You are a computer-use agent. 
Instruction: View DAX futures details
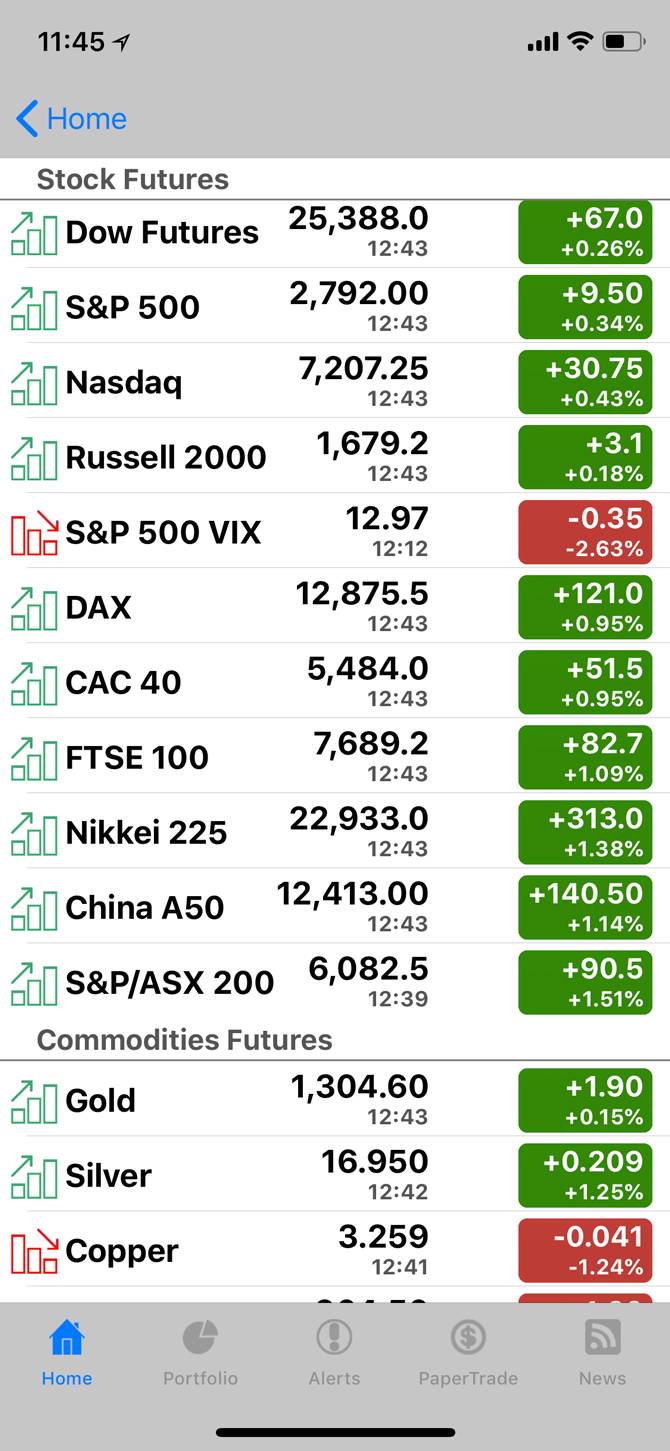tap(98, 607)
